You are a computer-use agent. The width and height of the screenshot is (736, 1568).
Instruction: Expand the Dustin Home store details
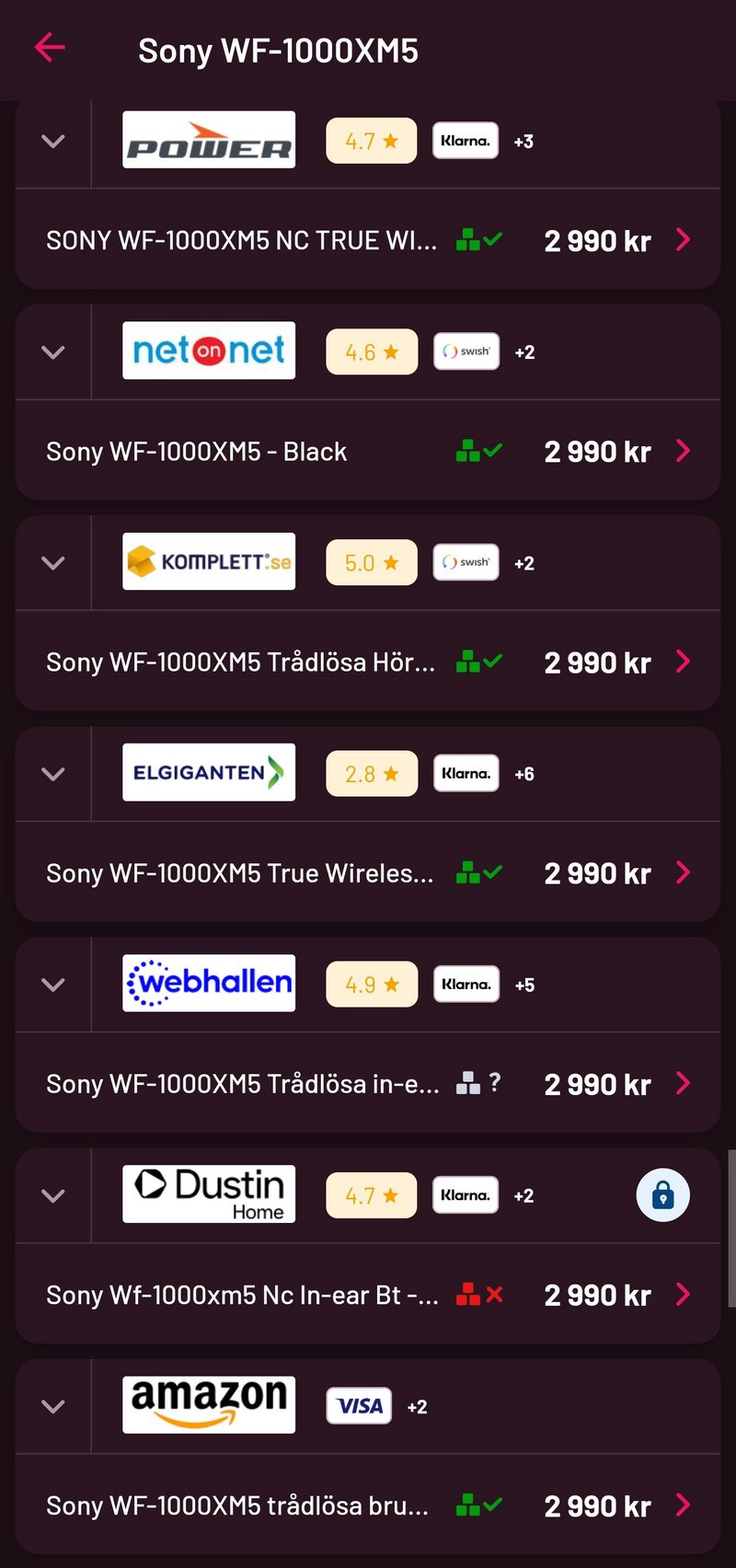53,1195
